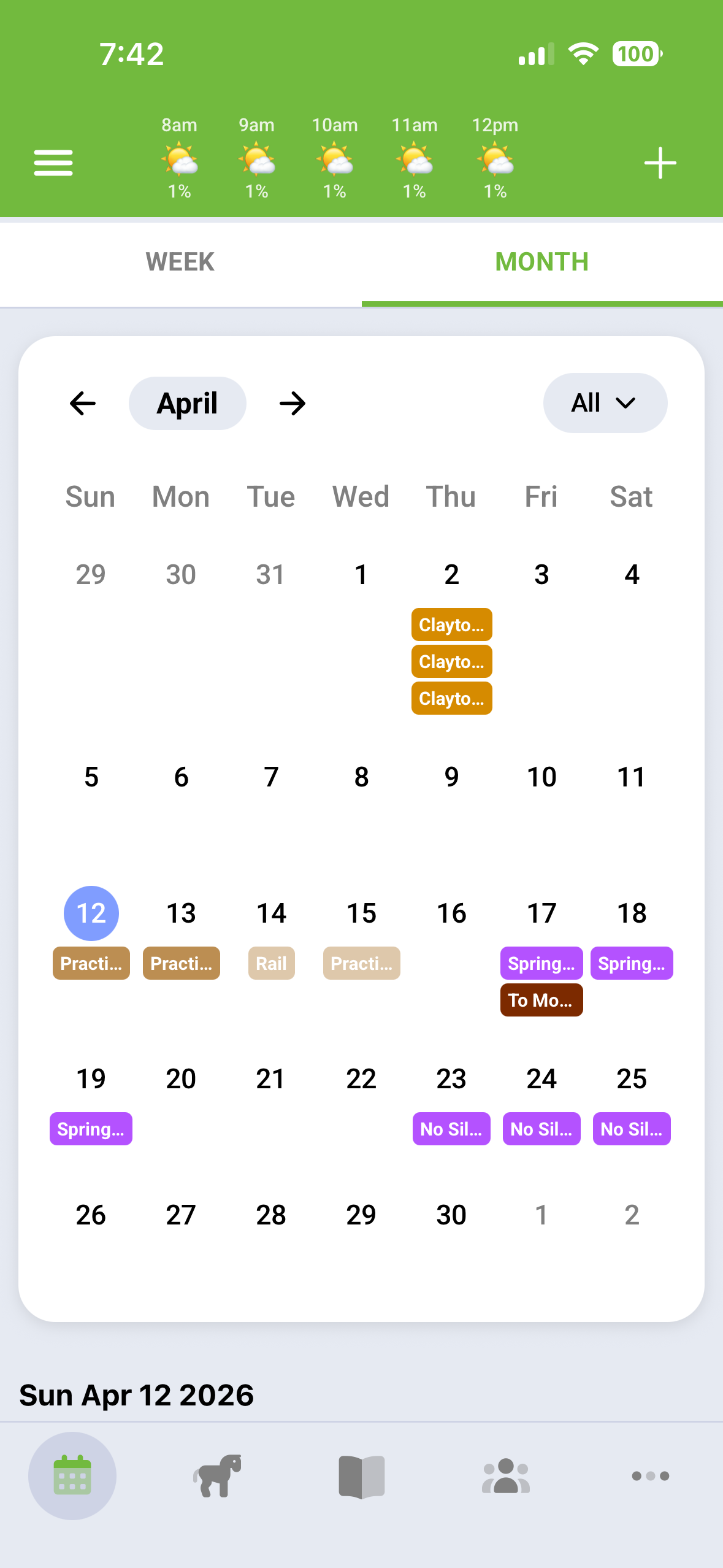Open the All filter dropdown
Image resolution: width=723 pixels, height=1568 pixels.
pyautogui.click(x=605, y=403)
